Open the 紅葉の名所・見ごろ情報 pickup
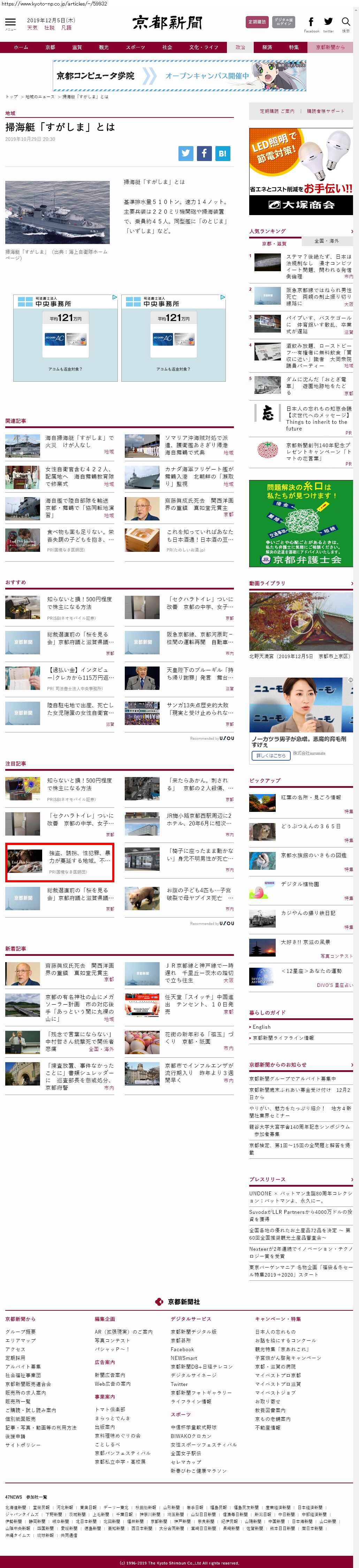Screen dimensions: 359x1568 [x=310, y=797]
